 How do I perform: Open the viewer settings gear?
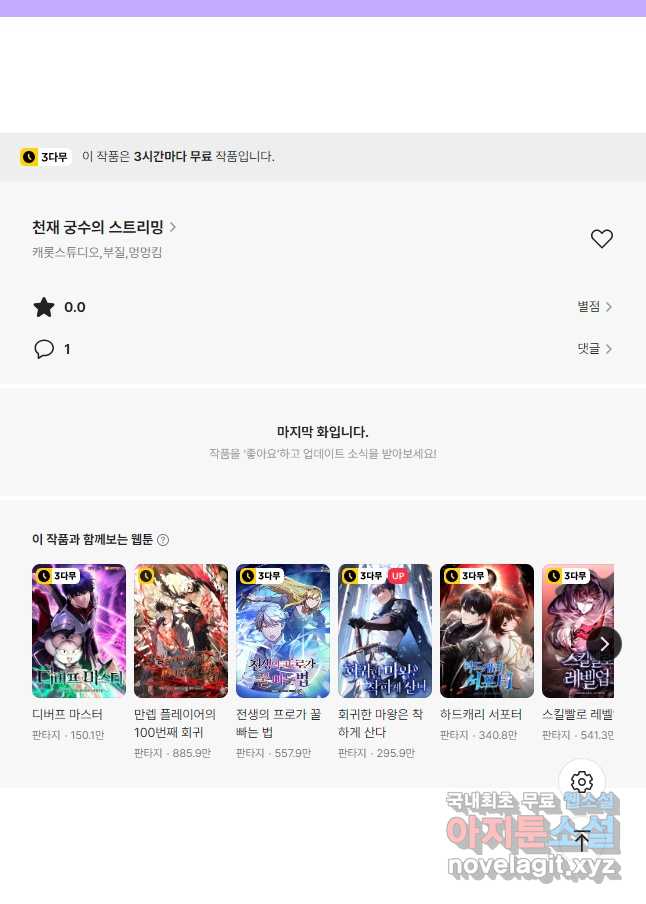click(582, 782)
